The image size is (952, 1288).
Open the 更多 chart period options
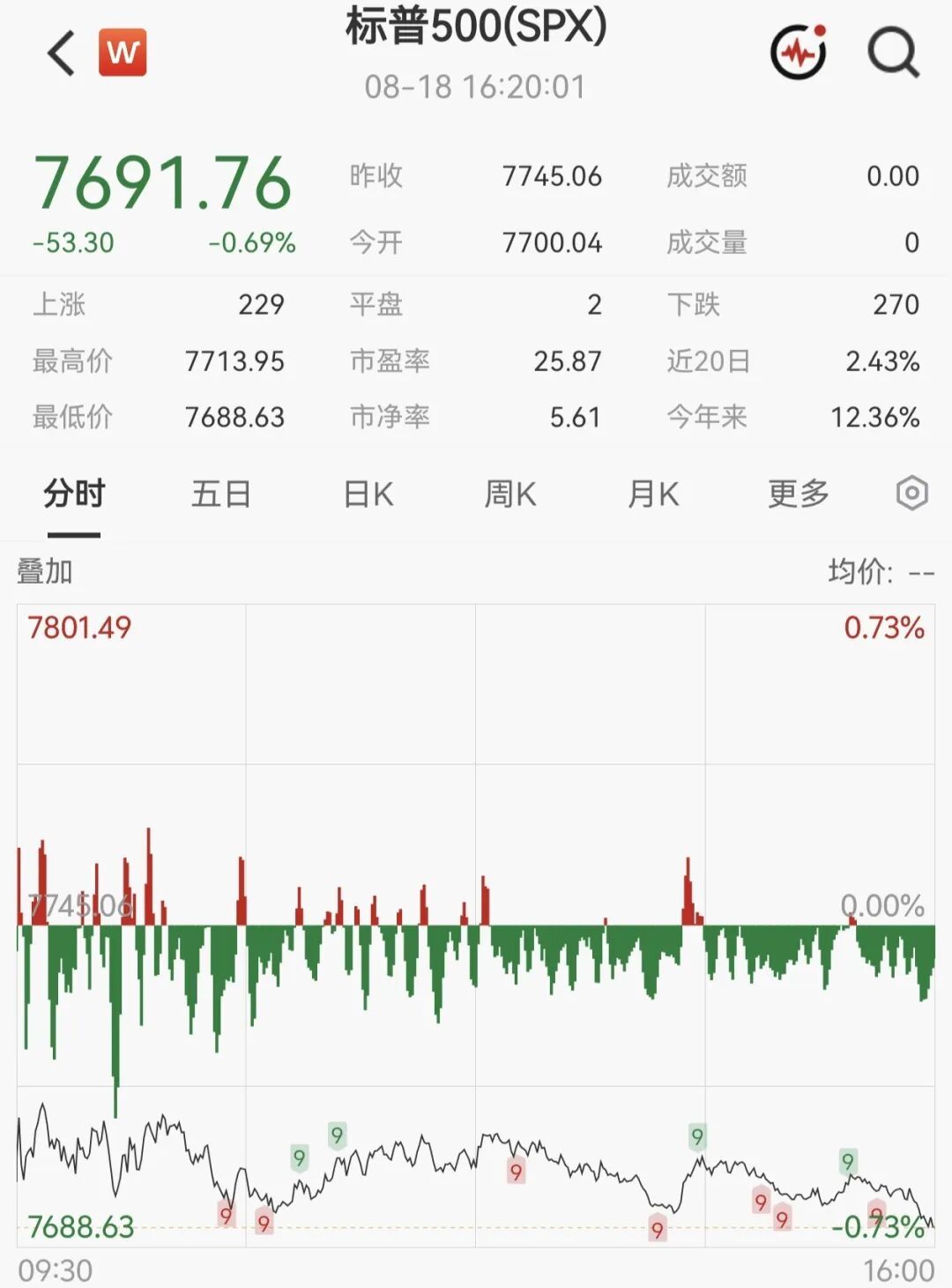pos(799,494)
